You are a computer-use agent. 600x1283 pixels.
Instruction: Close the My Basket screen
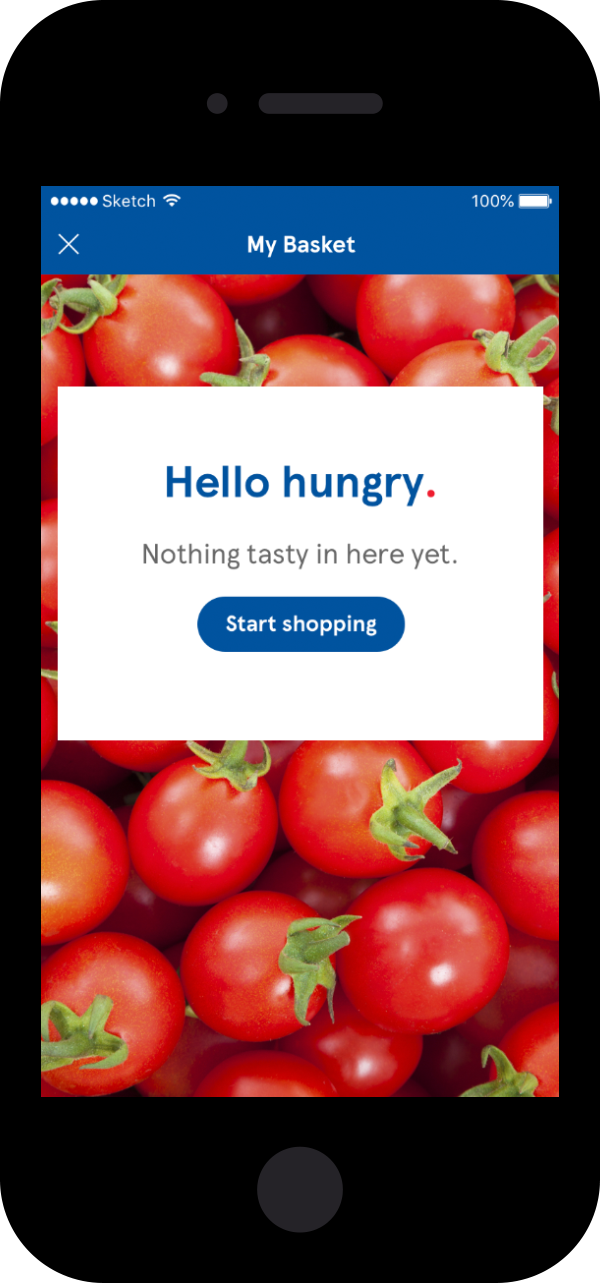coord(68,244)
